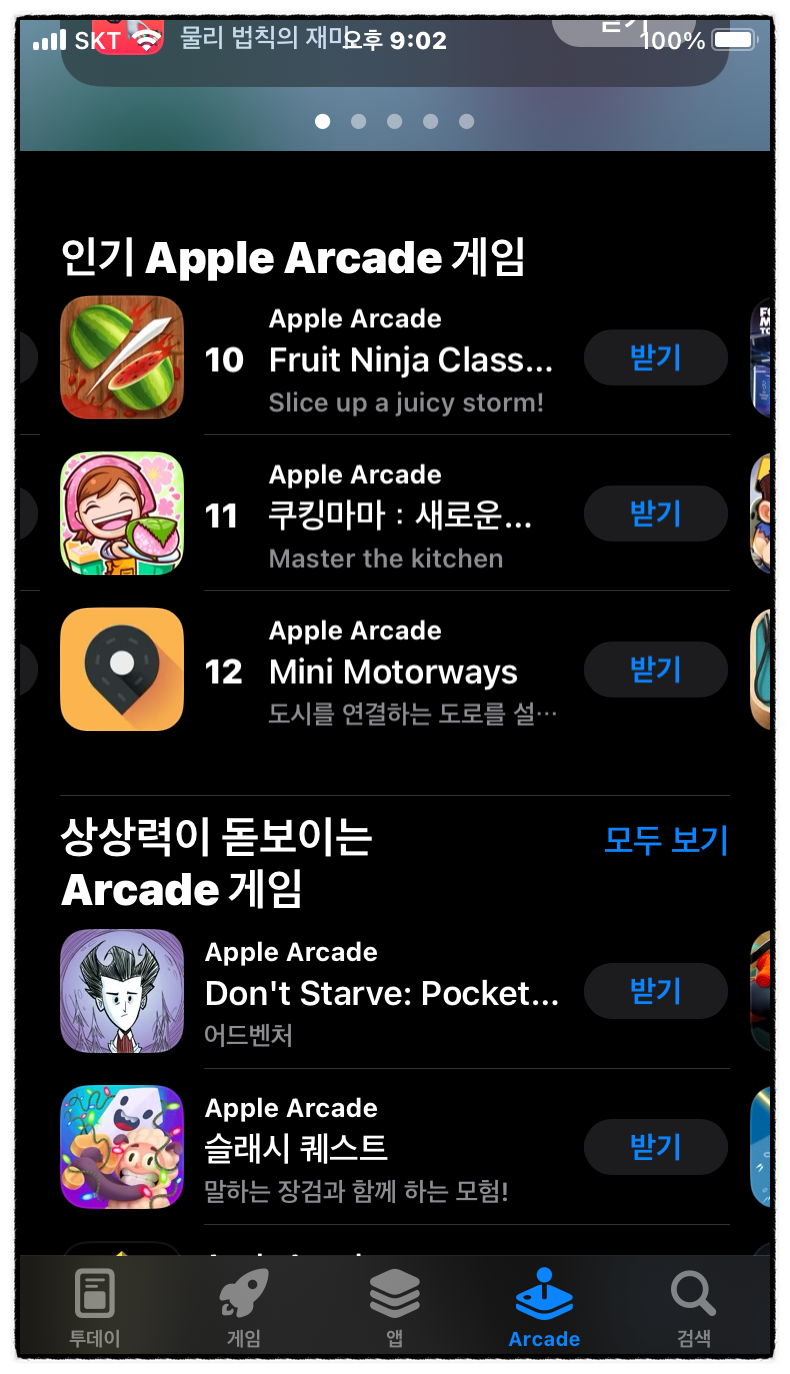The width and height of the screenshot is (790, 1374).
Task: Open the 쿠킹마마 game row
Action: coord(394,514)
